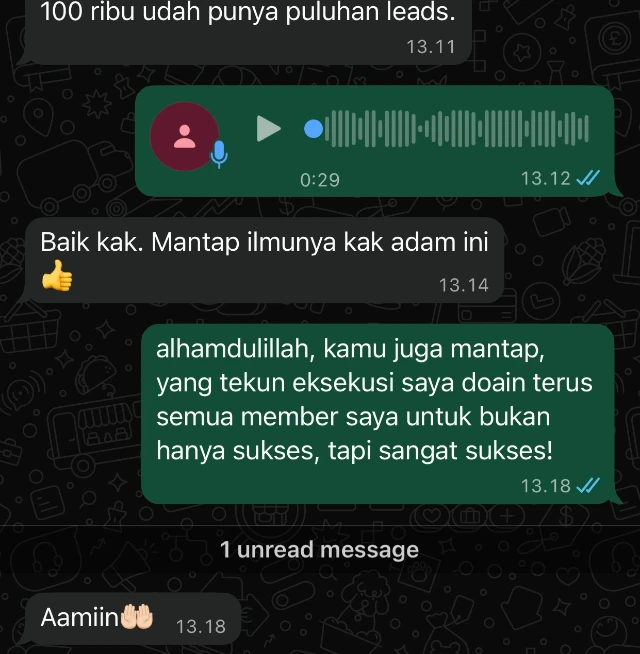Tap the voice message waveform to seek
640x654 pixels.
[456, 129]
